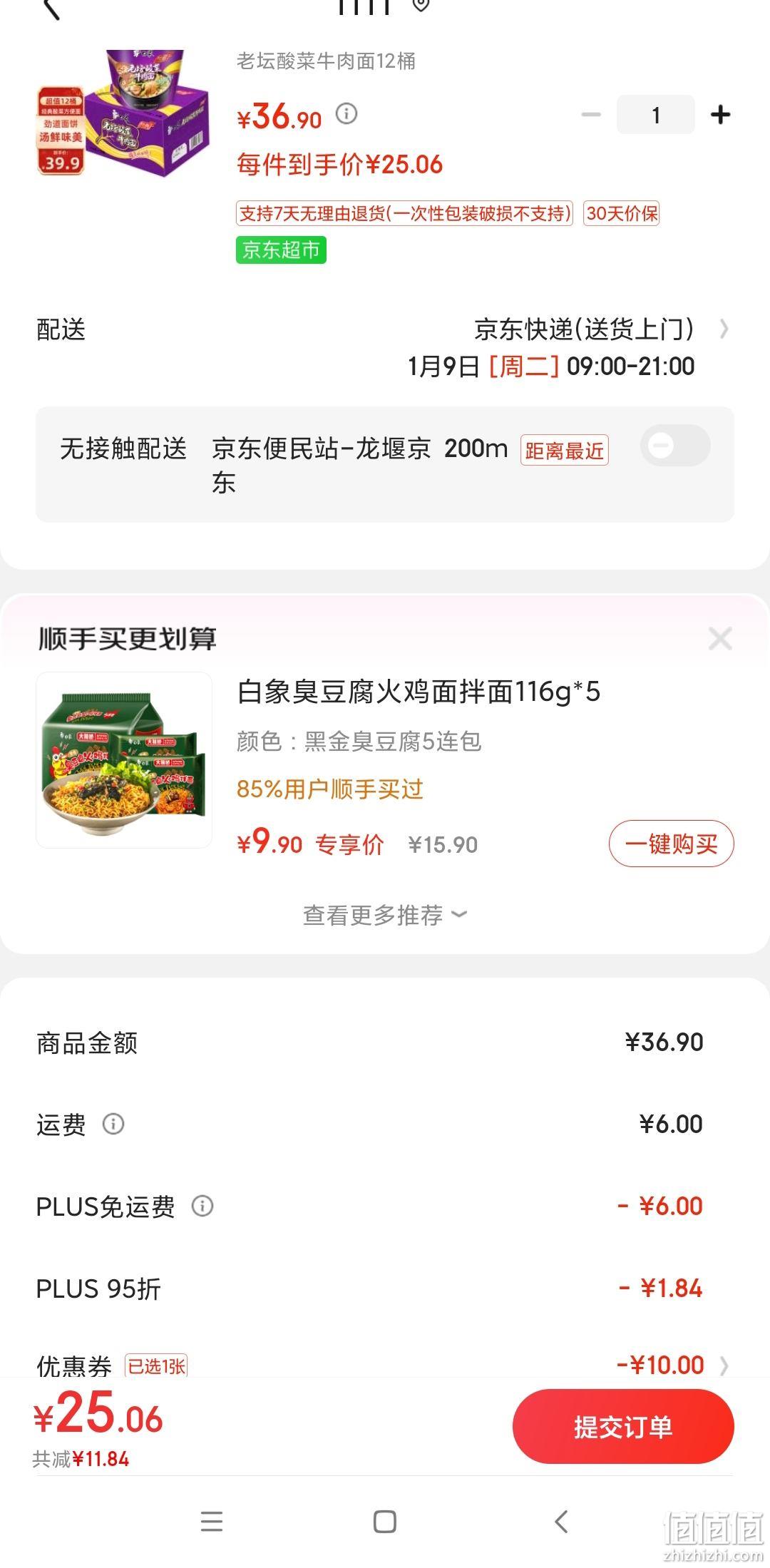
Task: Submit the order with 提交订单
Action: (623, 1426)
